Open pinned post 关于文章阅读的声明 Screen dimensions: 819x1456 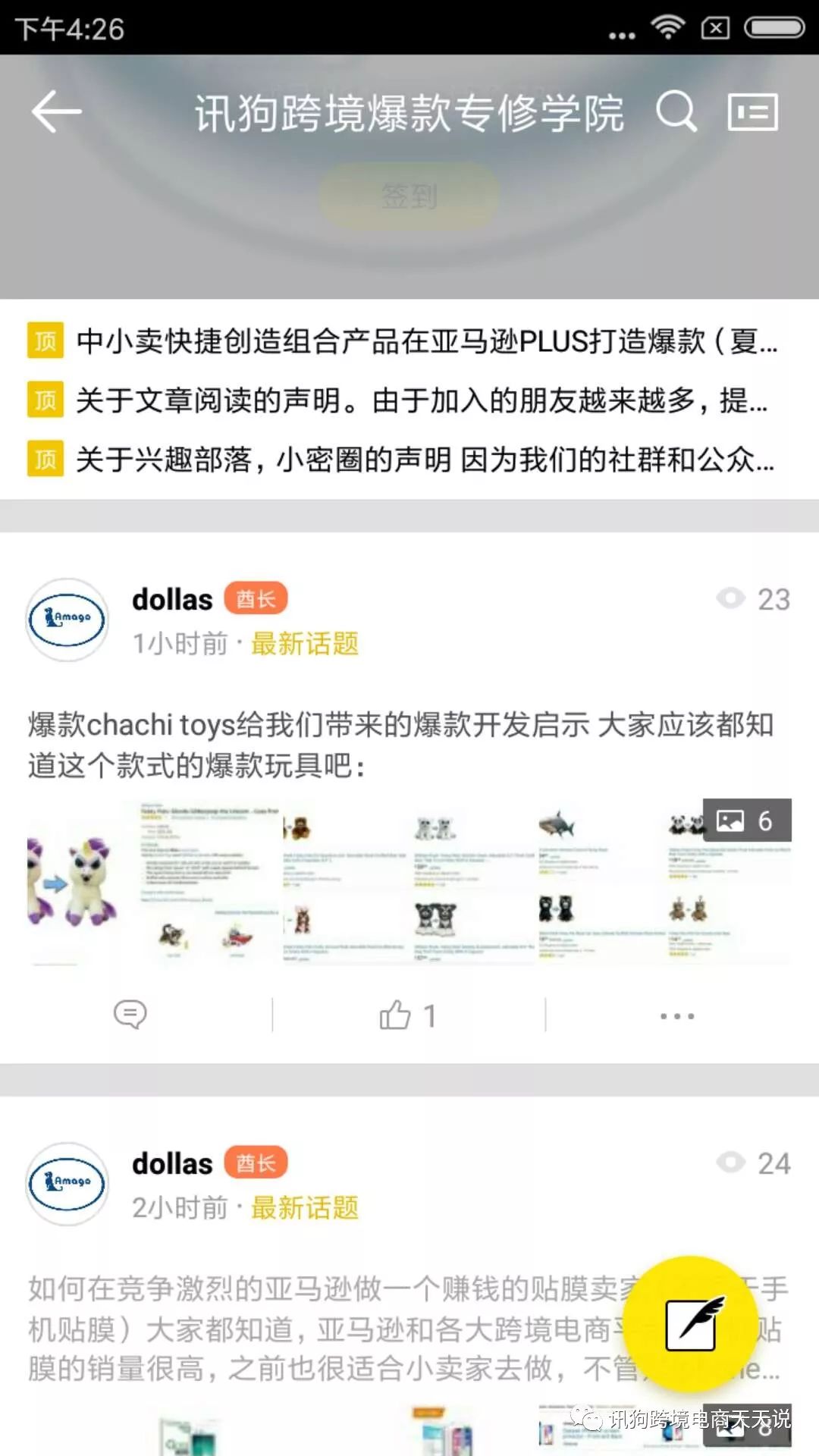coord(421,400)
